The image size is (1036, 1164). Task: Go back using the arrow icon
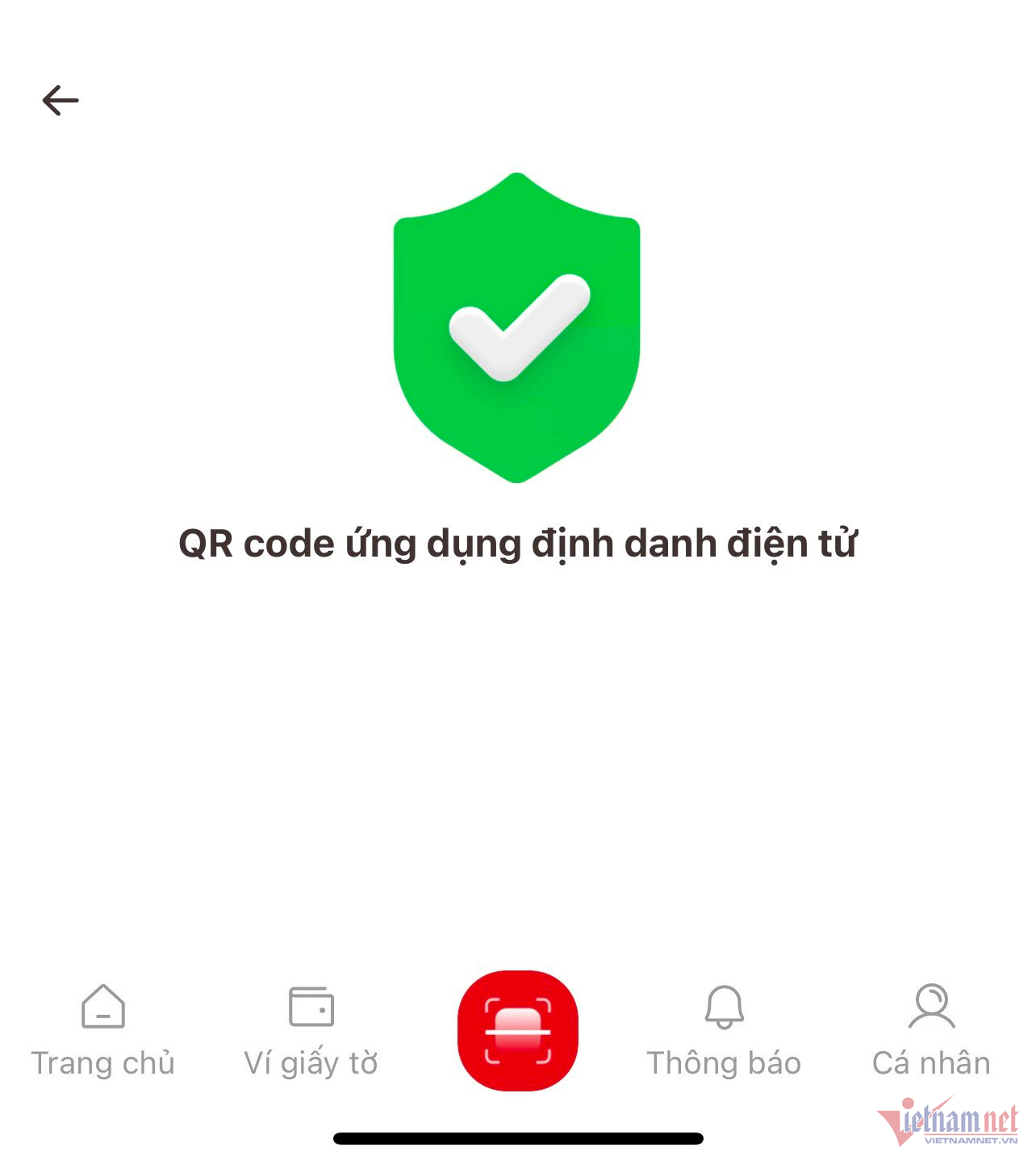[61, 101]
